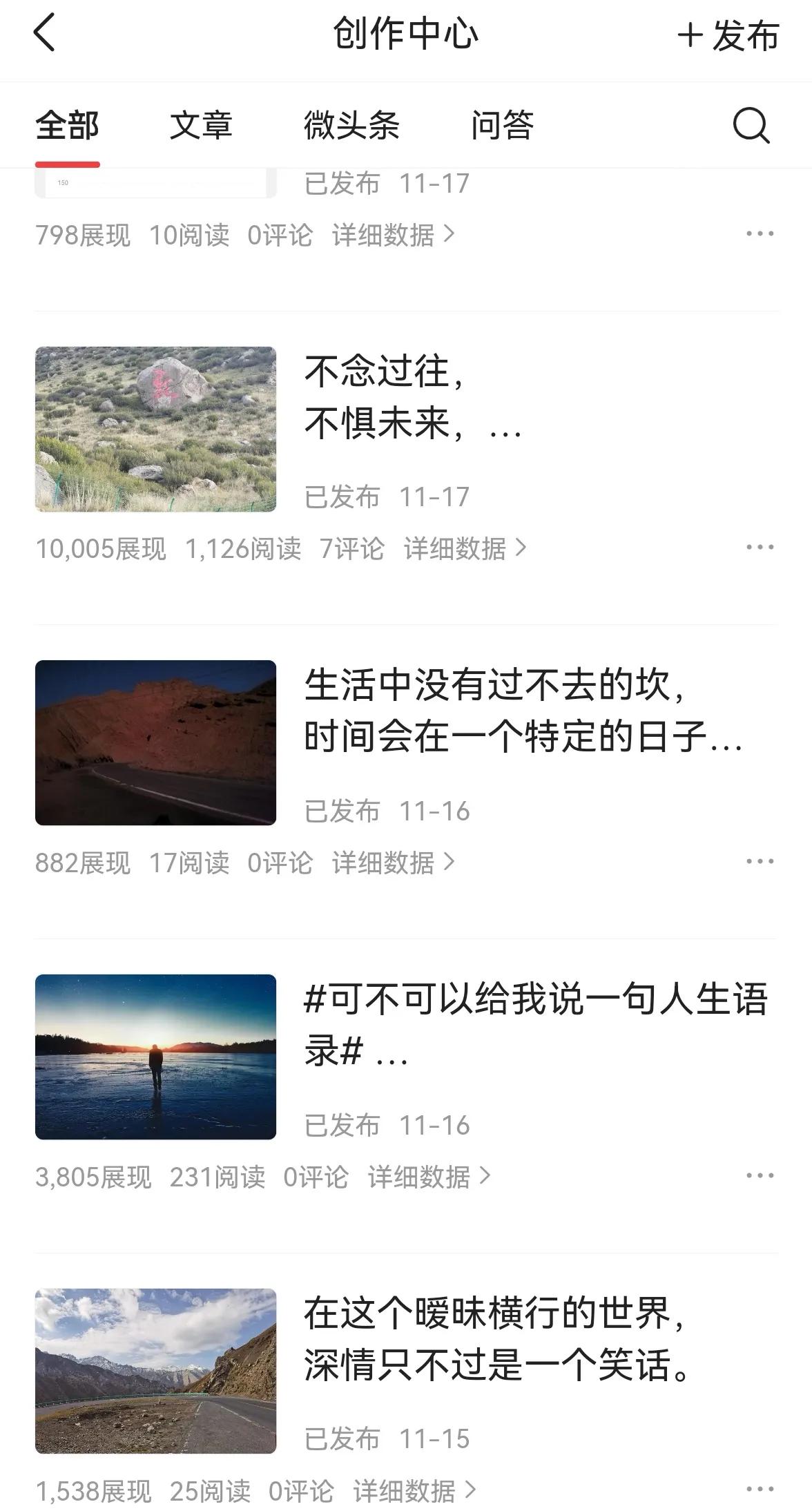Screen dimensions: 812x1511
Task: Switch to the 文章 tab
Action: [202, 126]
